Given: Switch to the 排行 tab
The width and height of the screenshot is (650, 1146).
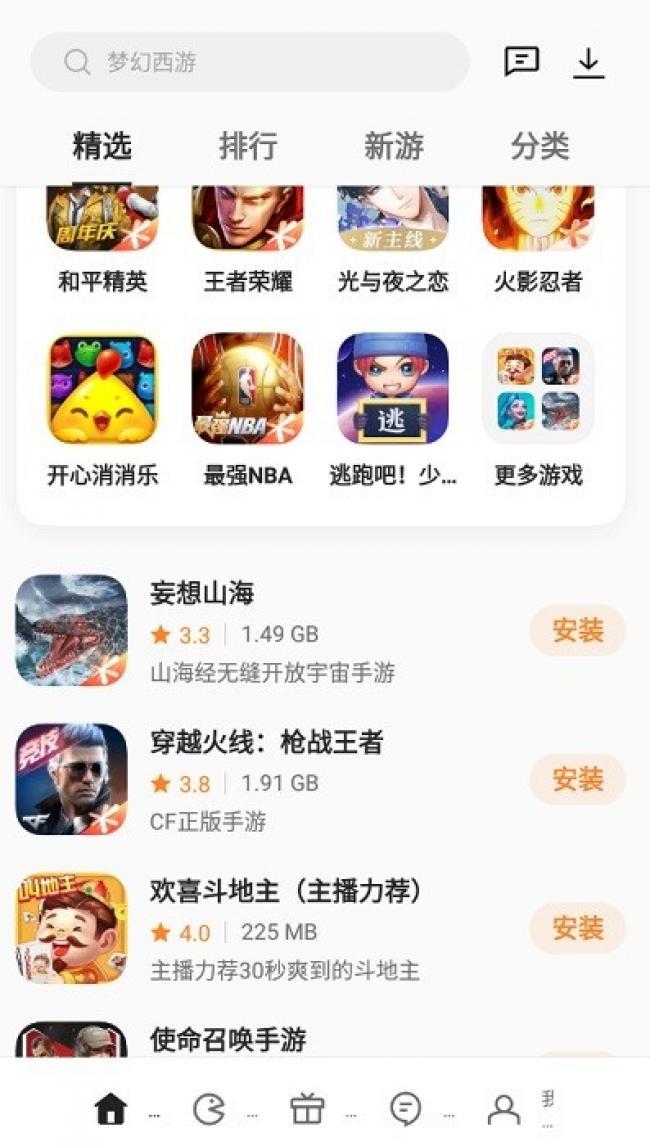Looking at the screenshot, I should point(247,146).
